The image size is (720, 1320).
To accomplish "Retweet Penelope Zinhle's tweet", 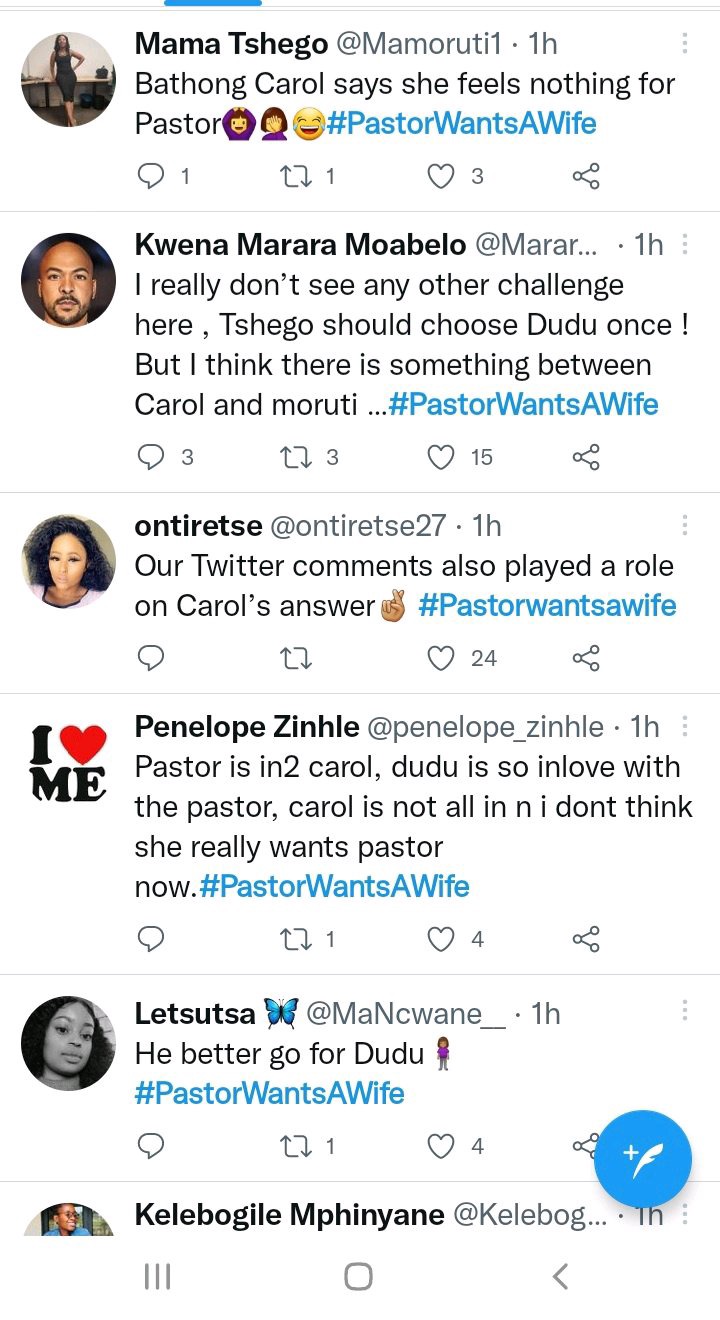I will point(296,939).
